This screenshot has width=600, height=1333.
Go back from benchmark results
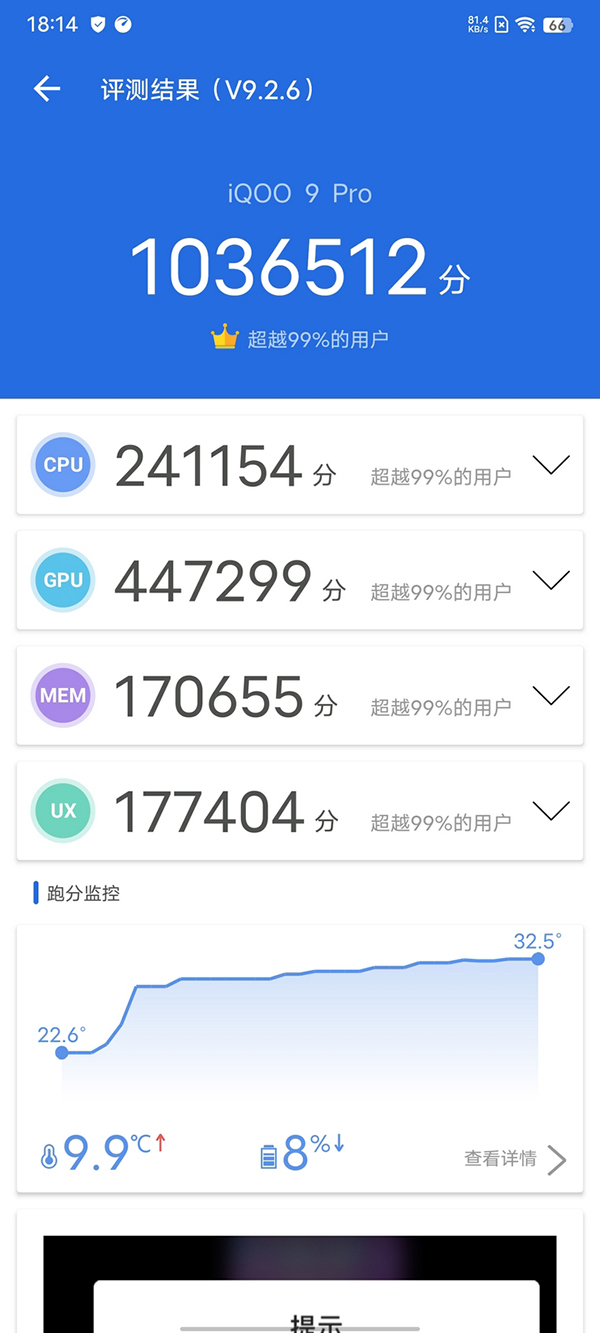(x=47, y=89)
